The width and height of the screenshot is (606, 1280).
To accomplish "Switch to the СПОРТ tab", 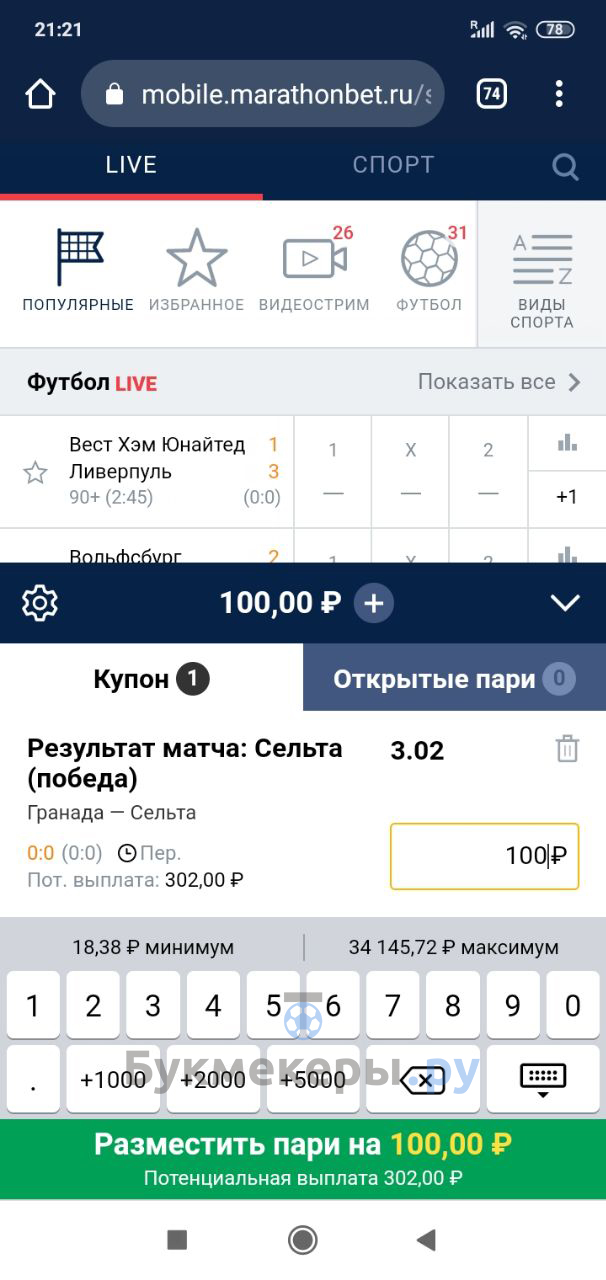I will click(x=393, y=165).
